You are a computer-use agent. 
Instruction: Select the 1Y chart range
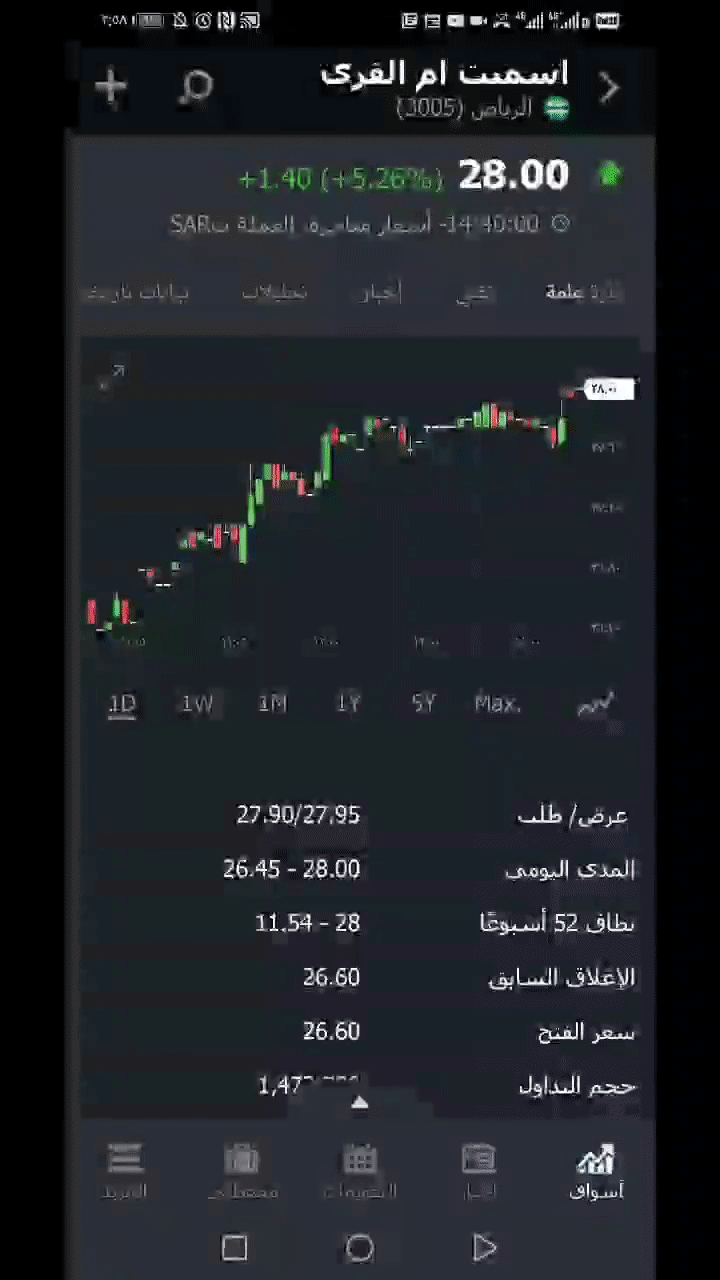pyautogui.click(x=347, y=704)
